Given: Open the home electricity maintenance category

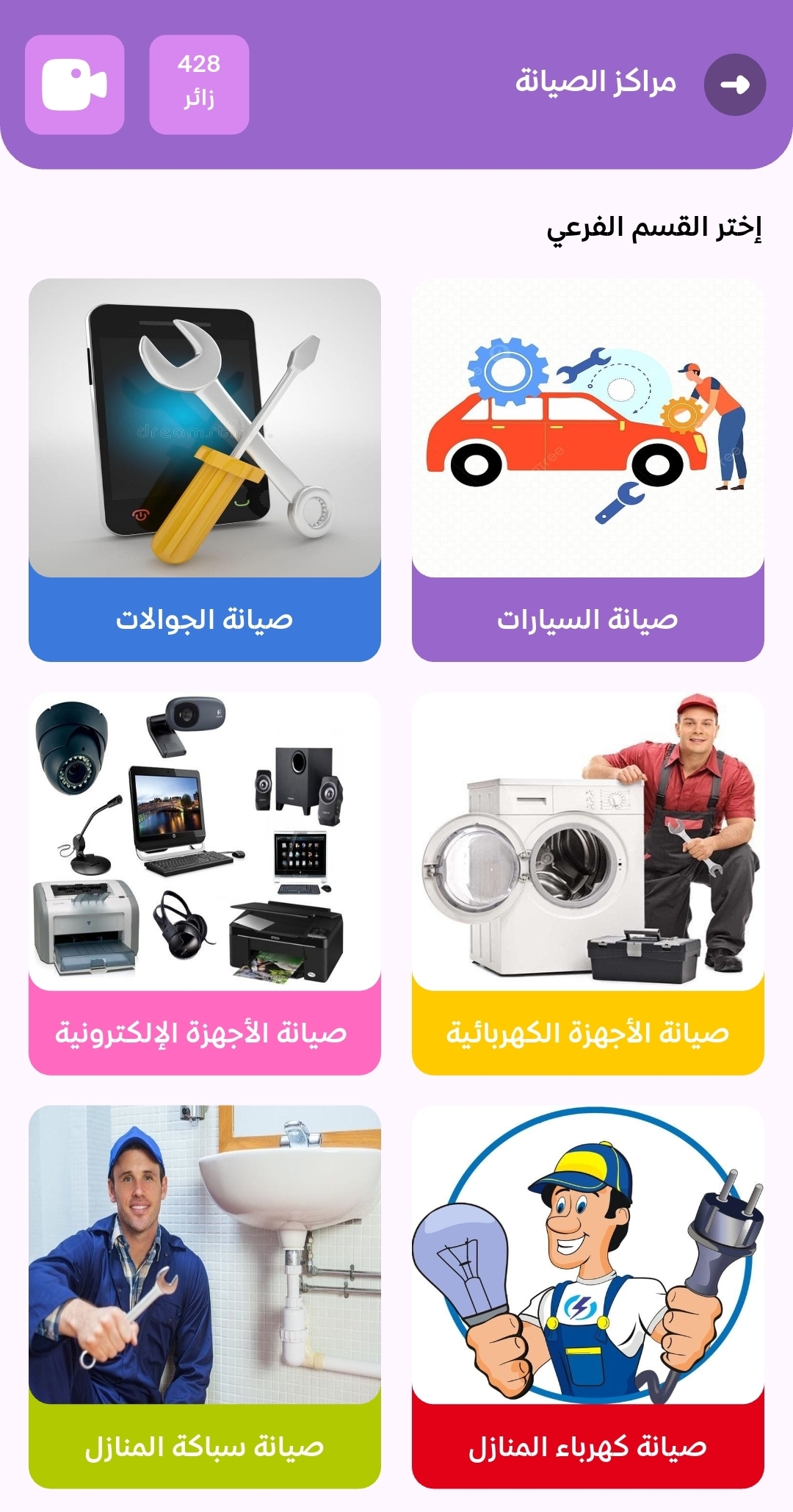Looking at the screenshot, I should pyautogui.click(x=587, y=1297).
